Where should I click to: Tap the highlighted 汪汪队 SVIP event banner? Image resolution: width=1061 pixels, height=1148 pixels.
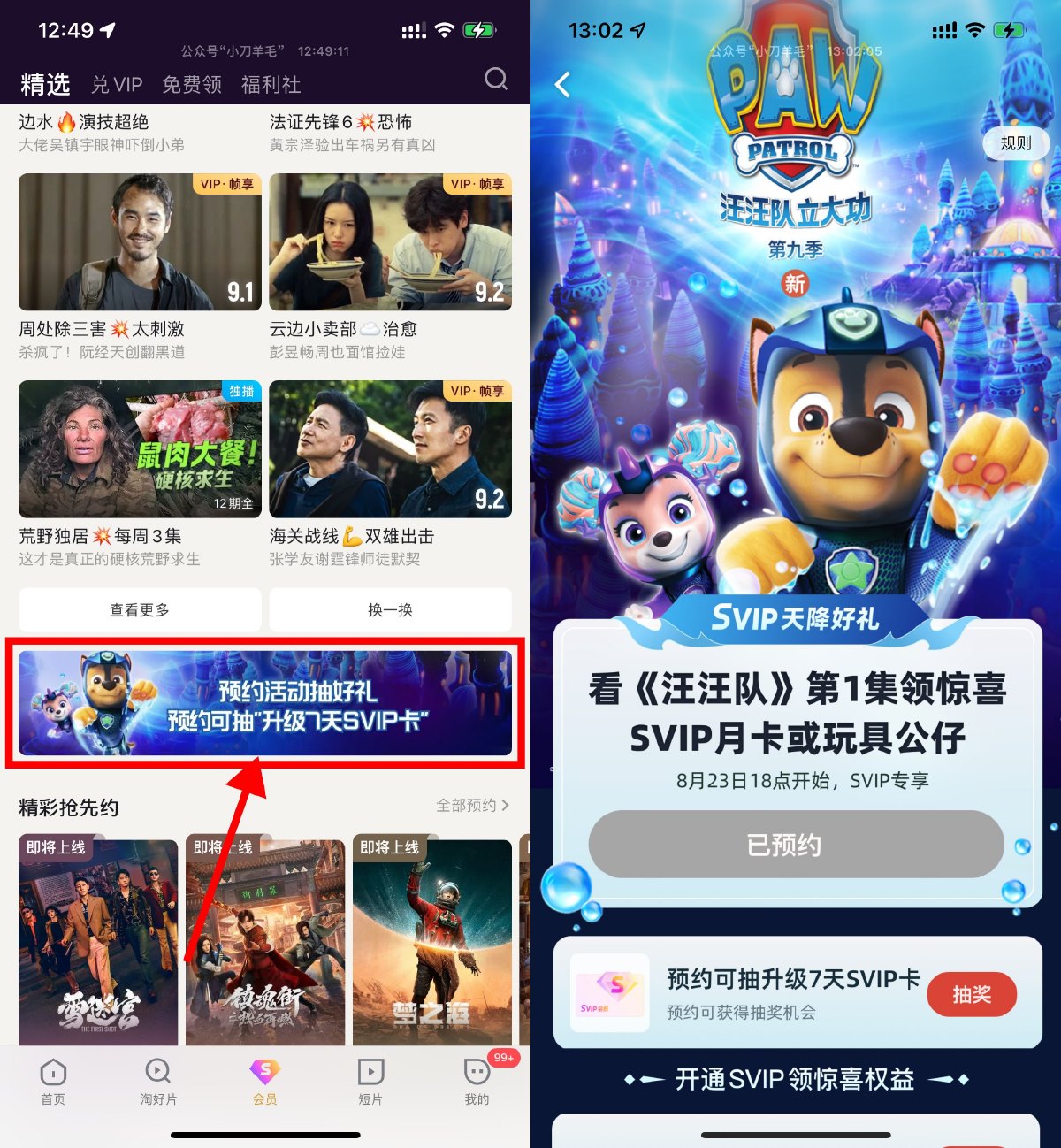264,704
